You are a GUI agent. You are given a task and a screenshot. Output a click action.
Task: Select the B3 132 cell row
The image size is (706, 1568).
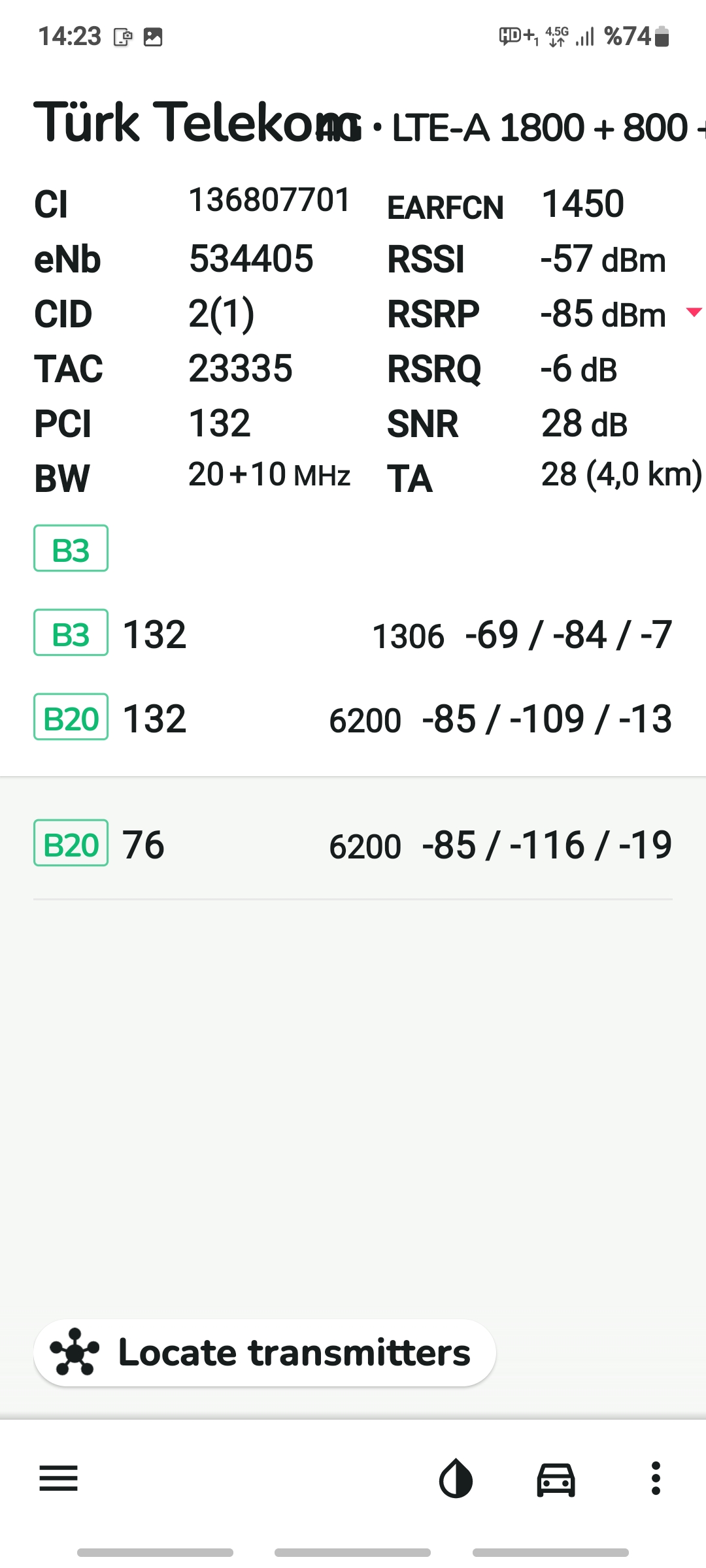click(353, 634)
